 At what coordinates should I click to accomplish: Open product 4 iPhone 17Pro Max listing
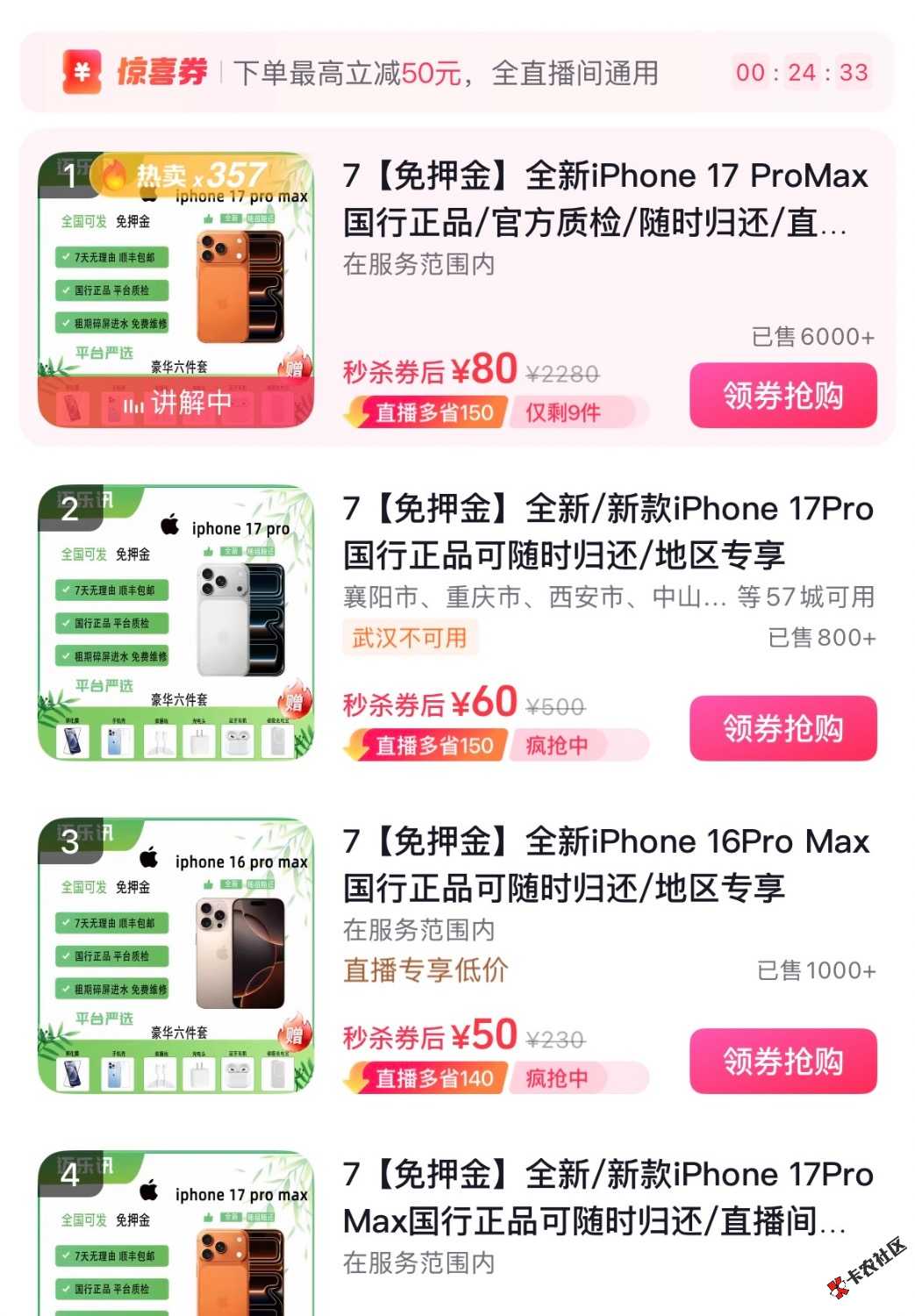tap(607, 1198)
